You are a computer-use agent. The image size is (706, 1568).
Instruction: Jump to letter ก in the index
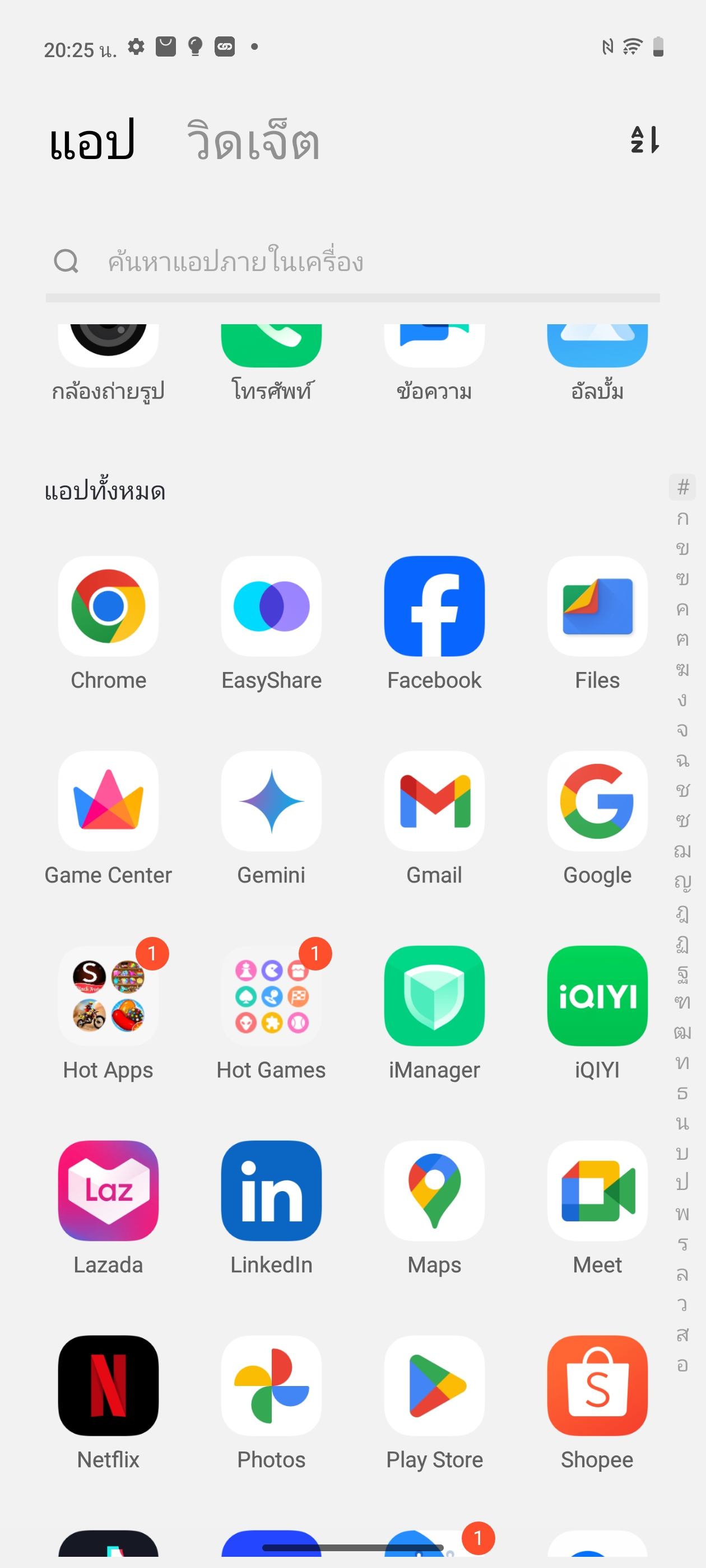[x=682, y=518]
